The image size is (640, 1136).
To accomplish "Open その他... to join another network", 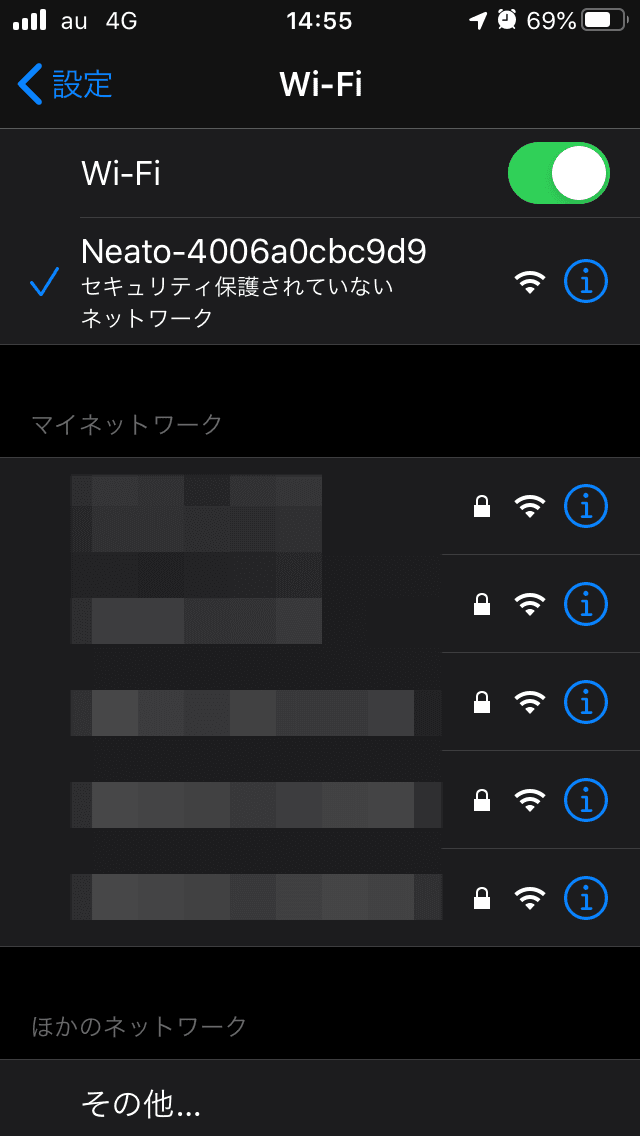I will [x=141, y=1104].
